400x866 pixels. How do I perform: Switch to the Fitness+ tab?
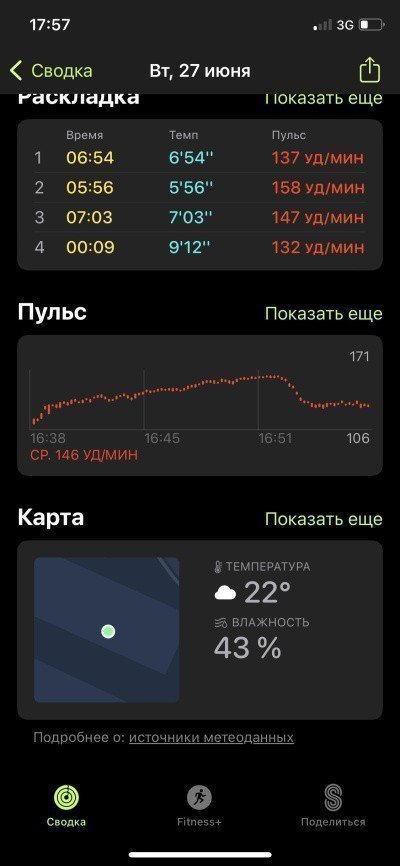[x=199, y=806]
